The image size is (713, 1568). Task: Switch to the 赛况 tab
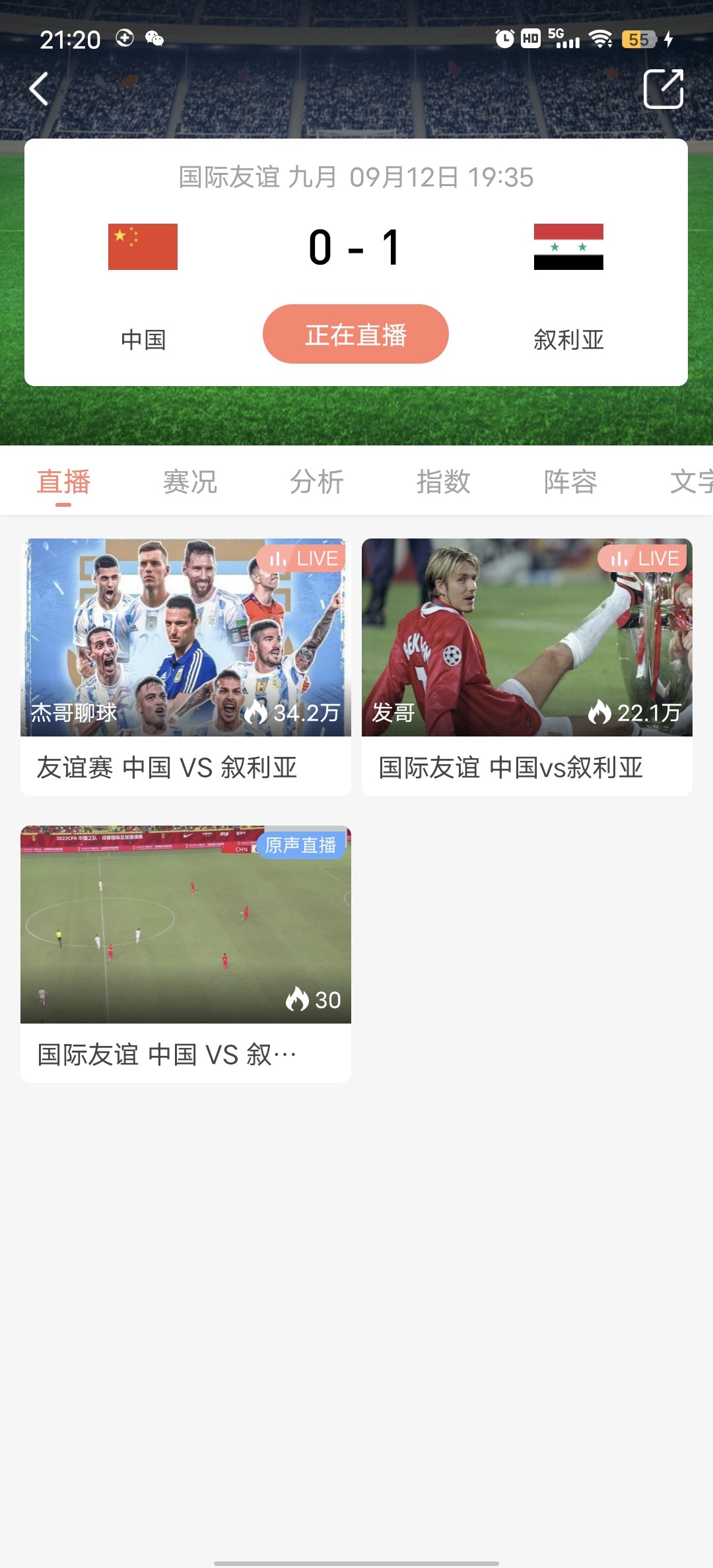(x=190, y=482)
